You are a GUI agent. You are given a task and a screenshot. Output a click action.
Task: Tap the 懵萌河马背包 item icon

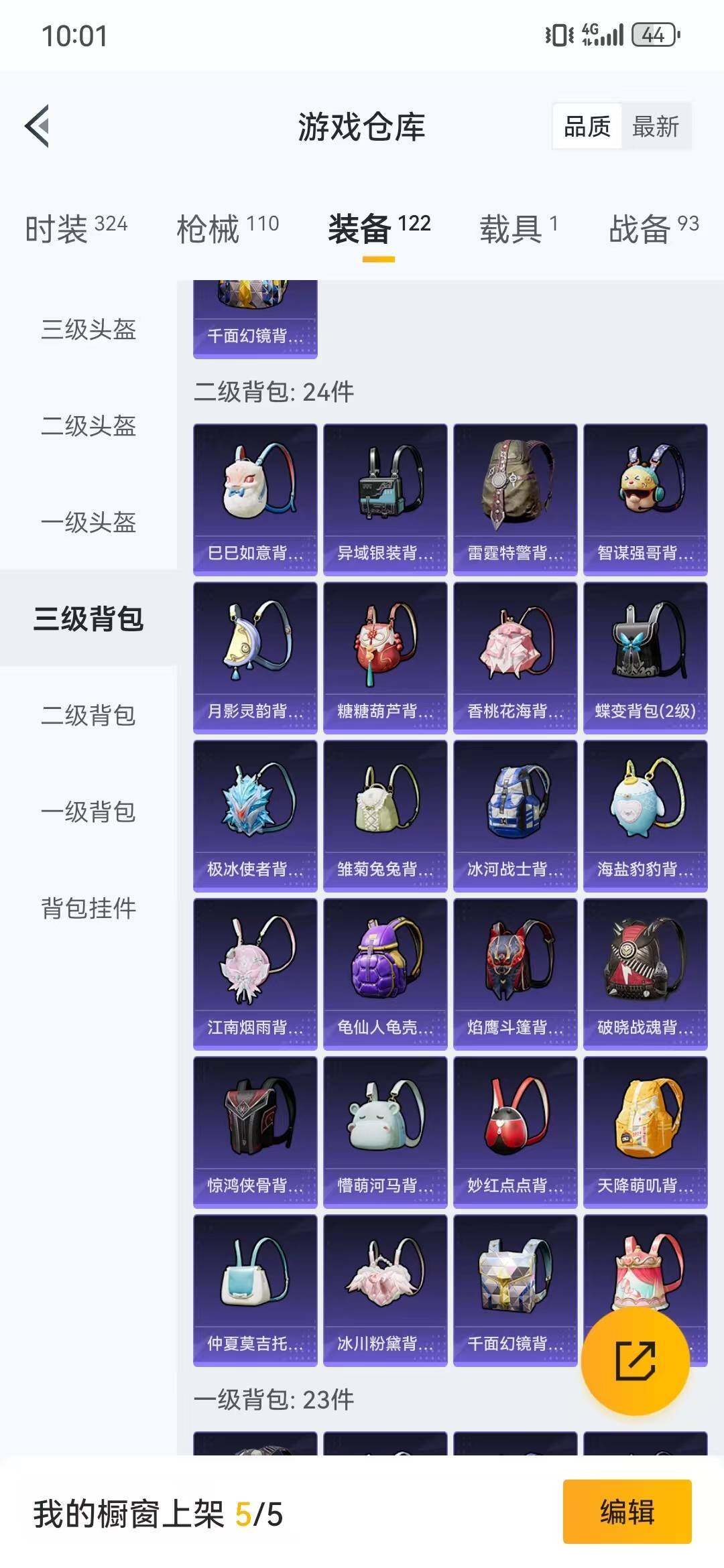click(x=384, y=1129)
